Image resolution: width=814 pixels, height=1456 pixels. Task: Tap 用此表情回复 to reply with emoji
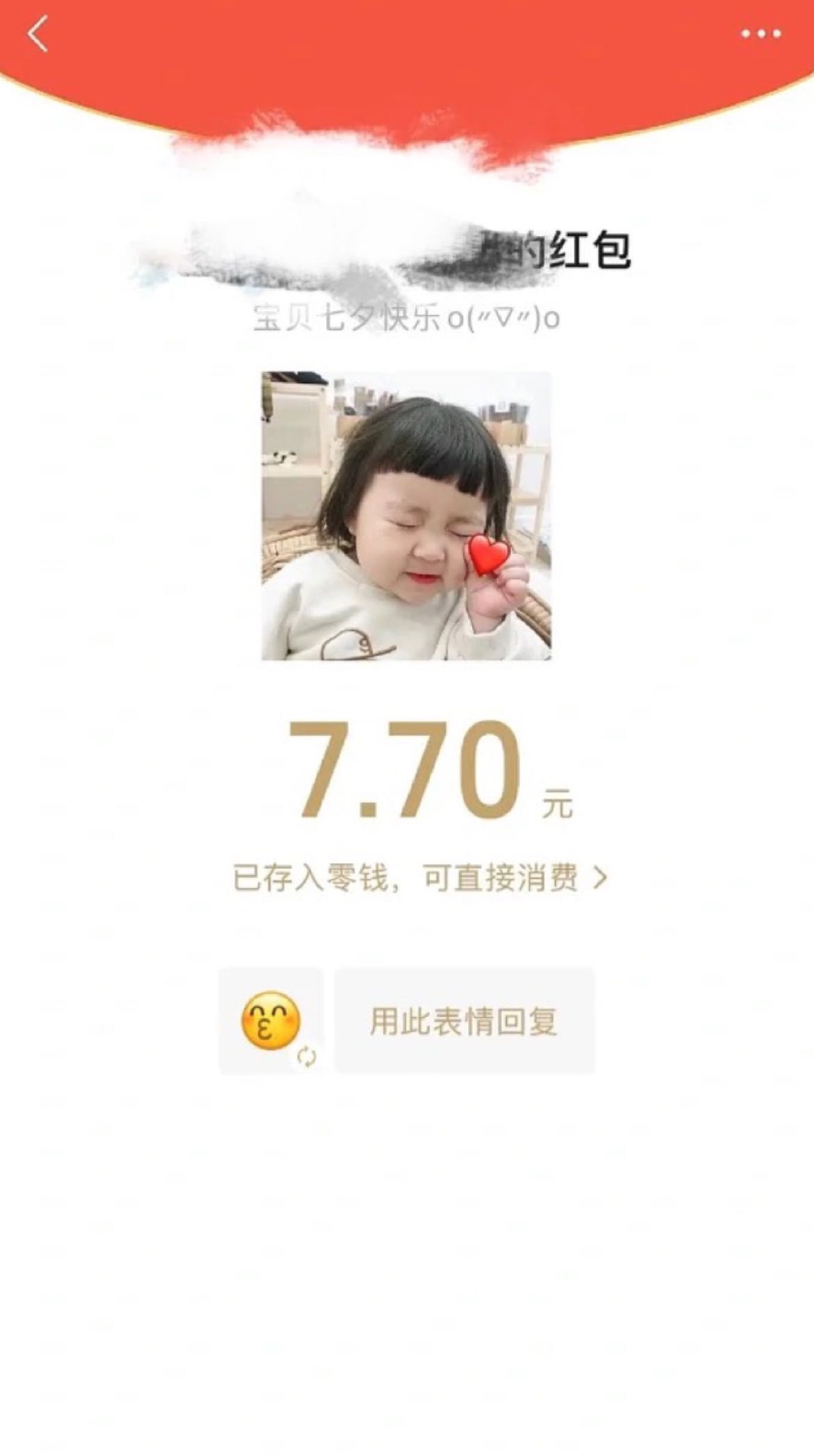(x=464, y=1021)
